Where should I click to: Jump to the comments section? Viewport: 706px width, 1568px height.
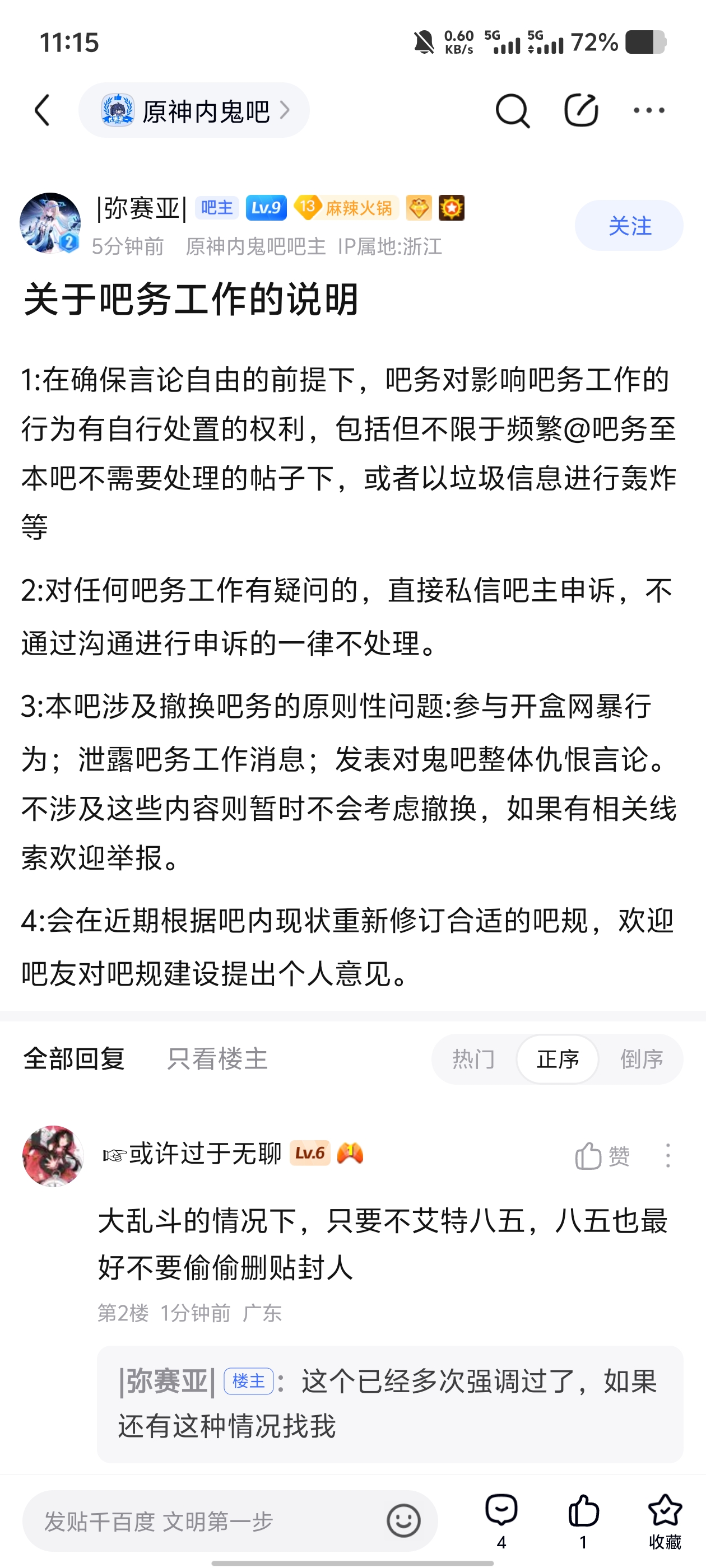(501, 1519)
